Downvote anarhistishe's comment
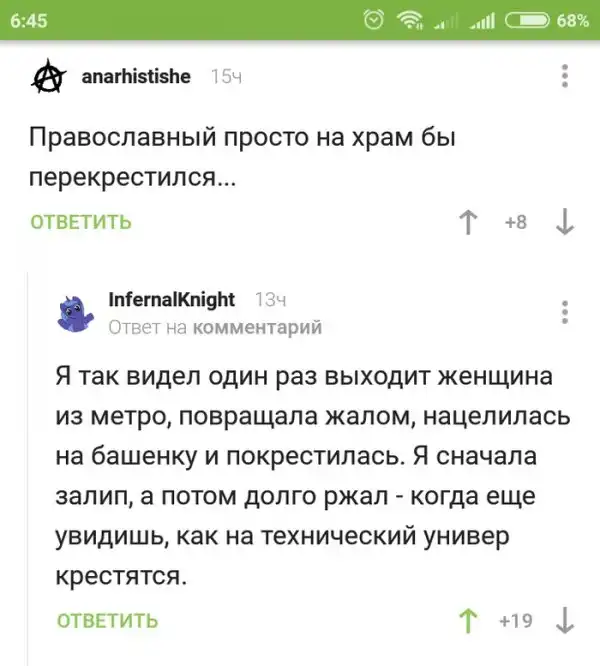 (565, 222)
